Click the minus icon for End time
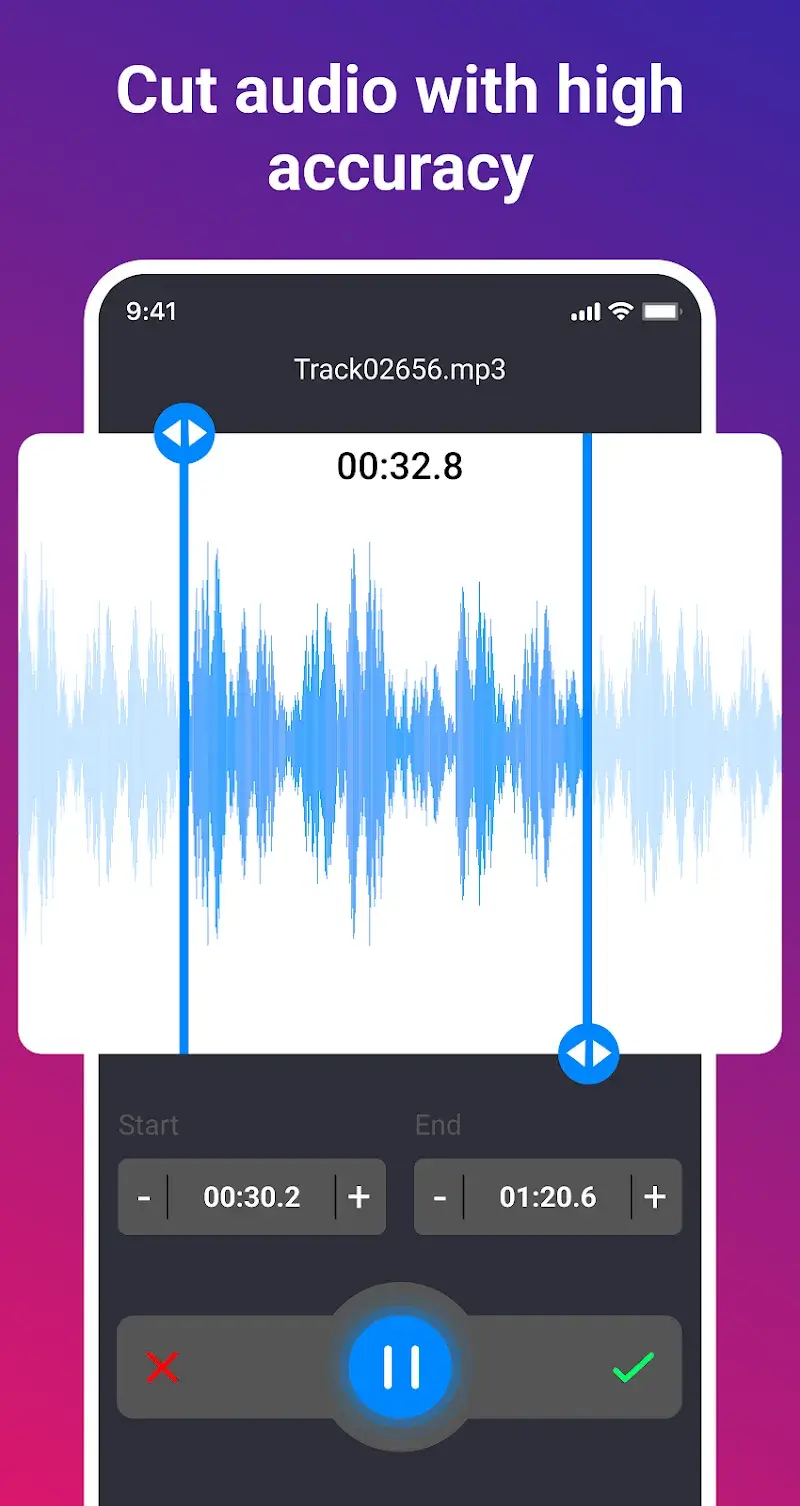 pos(439,1196)
